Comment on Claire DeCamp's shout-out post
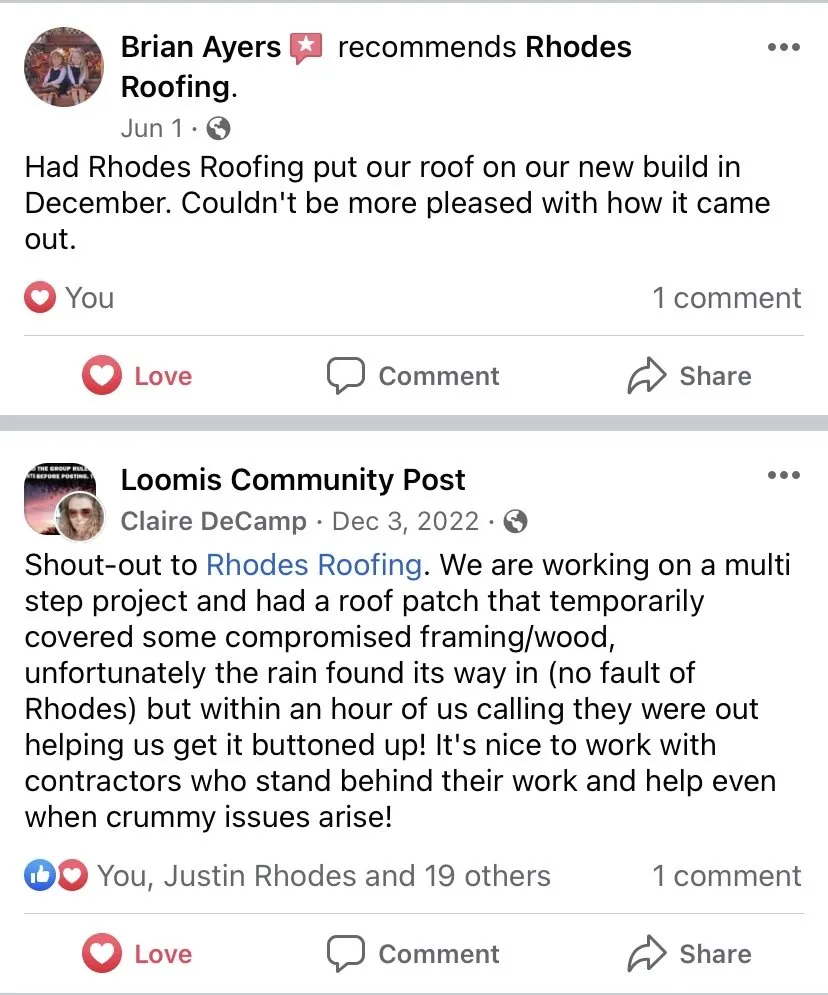The image size is (828, 995). pos(413,954)
